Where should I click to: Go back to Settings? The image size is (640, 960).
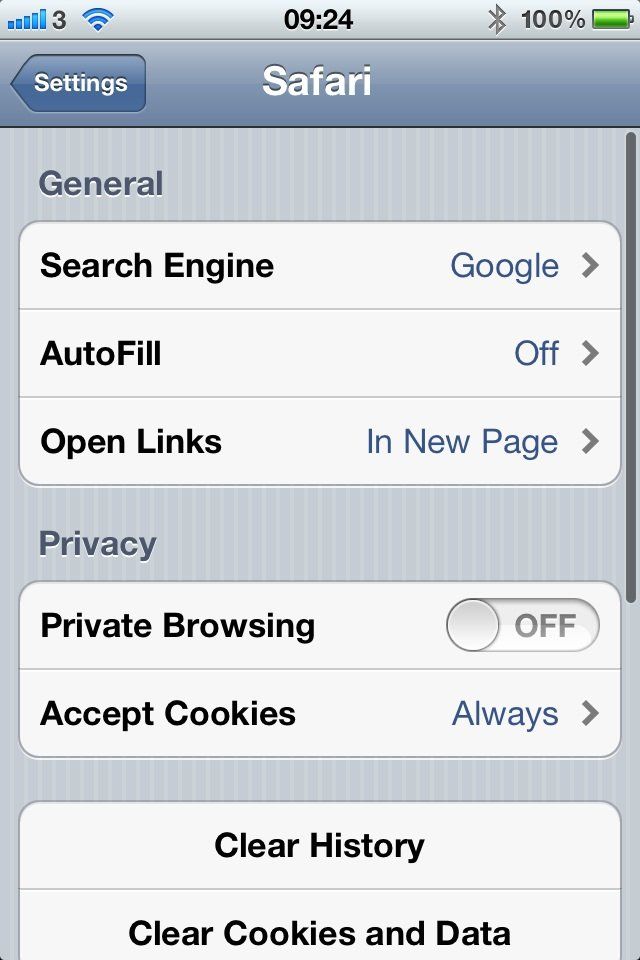(x=80, y=83)
